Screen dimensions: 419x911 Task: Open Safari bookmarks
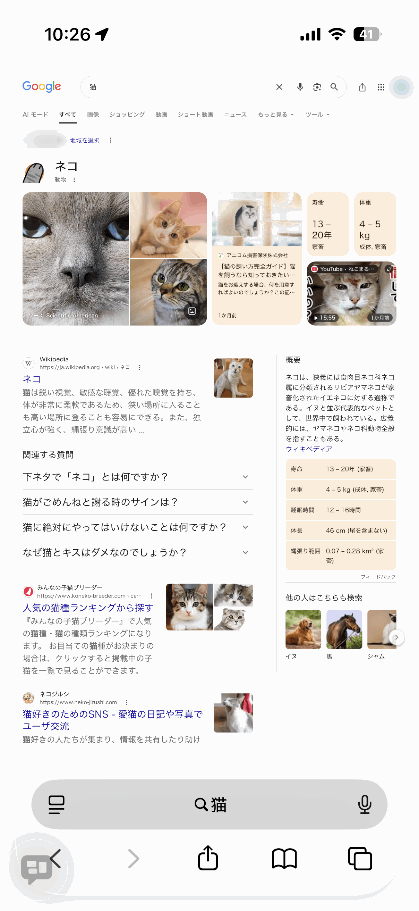284,858
